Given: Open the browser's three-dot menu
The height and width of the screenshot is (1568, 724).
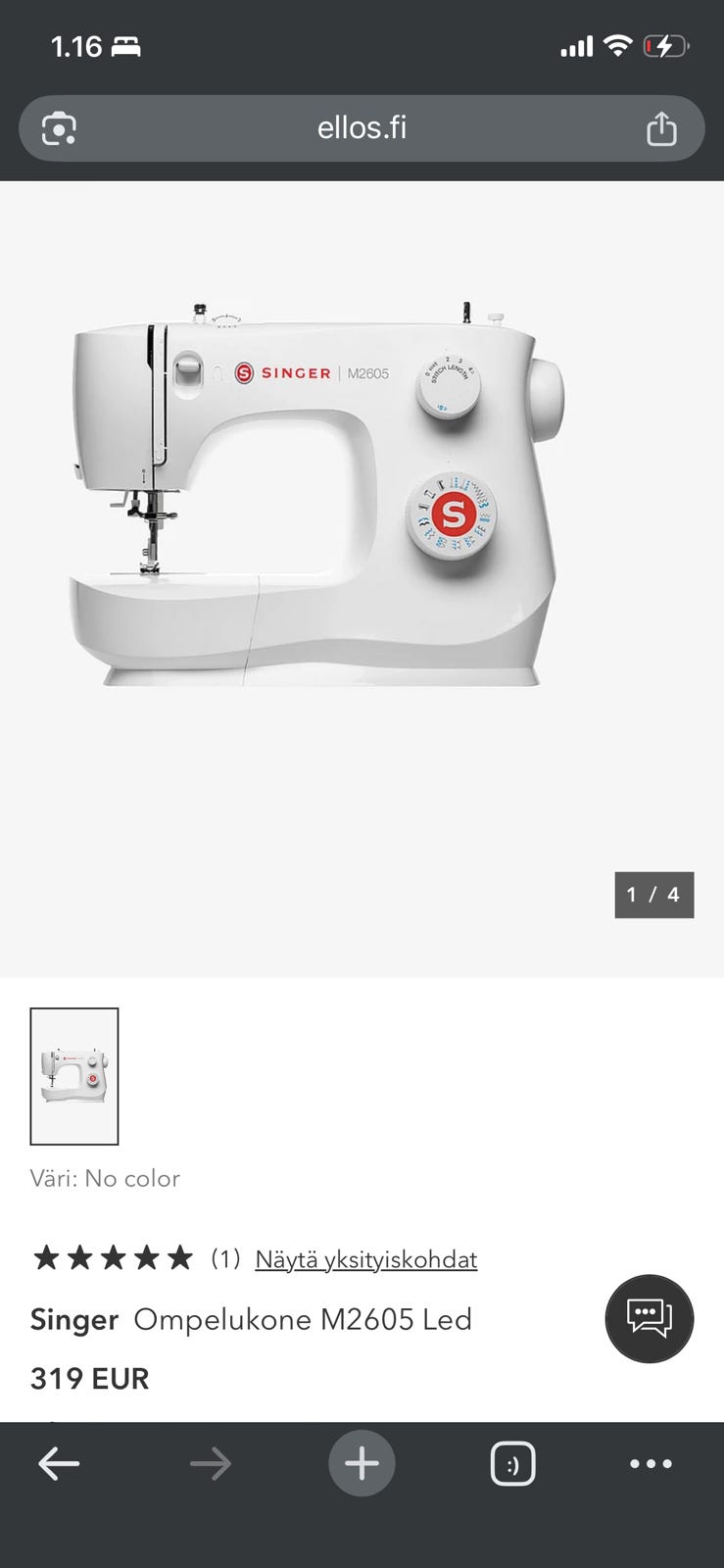Looking at the screenshot, I should coord(651,1464).
